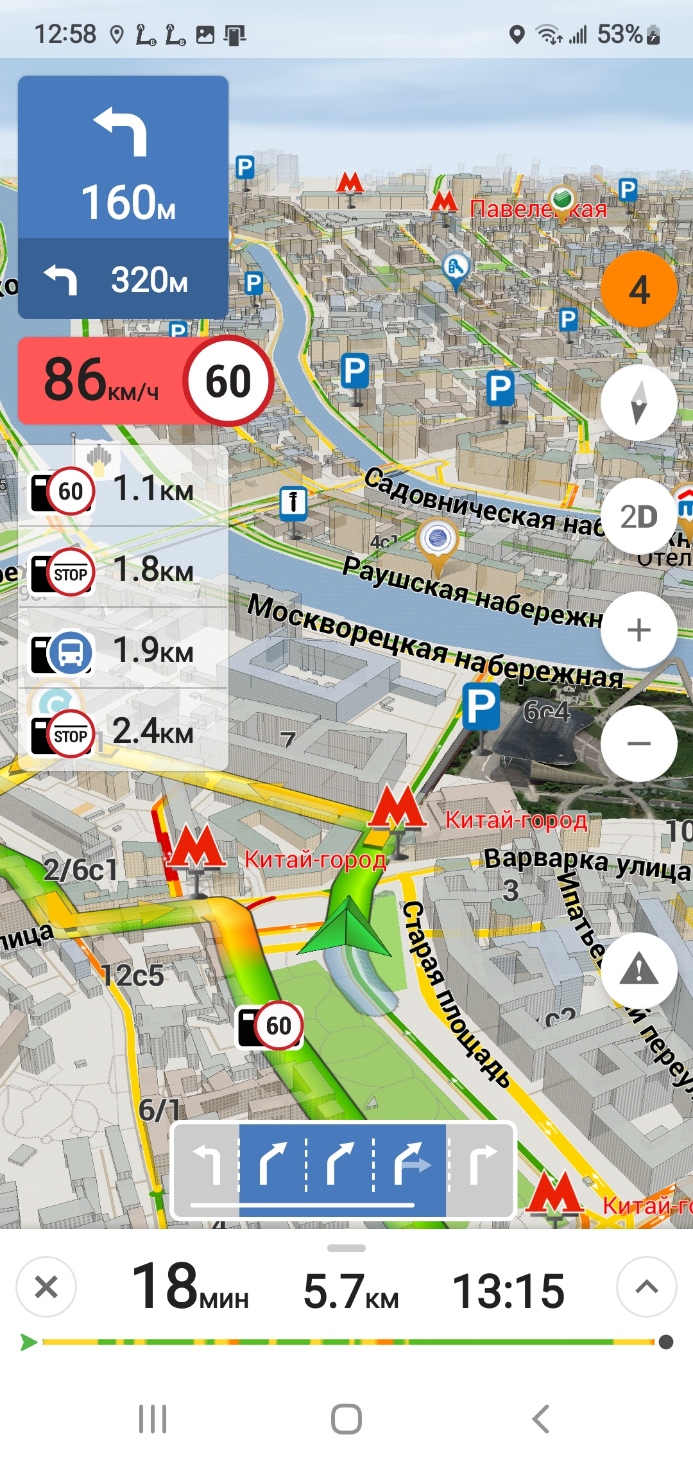Zoom in with the plus button
Screen dimensions: 693x1464
tap(639, 630)
